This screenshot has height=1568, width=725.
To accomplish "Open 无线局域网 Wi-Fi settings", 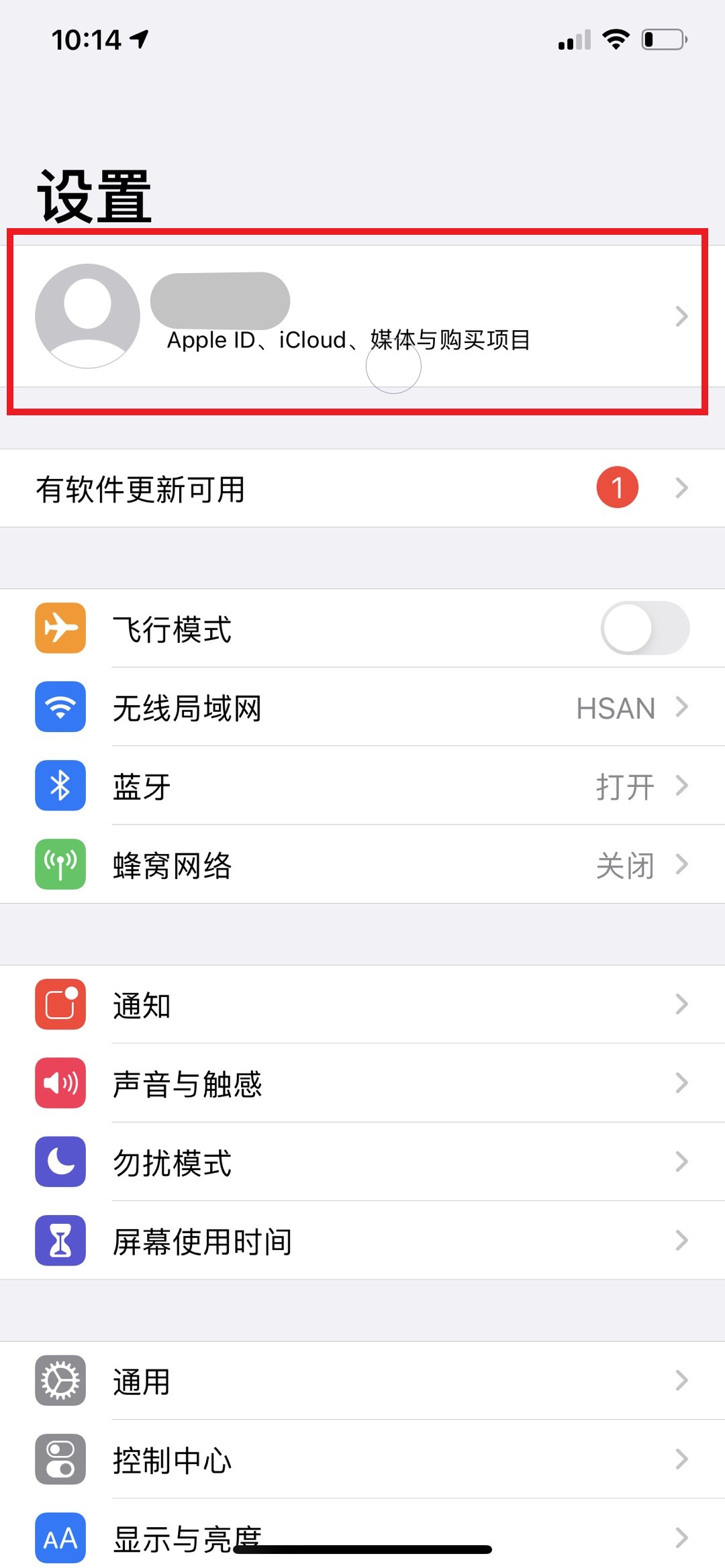I will pyautogui.click(x=362, y=707).
